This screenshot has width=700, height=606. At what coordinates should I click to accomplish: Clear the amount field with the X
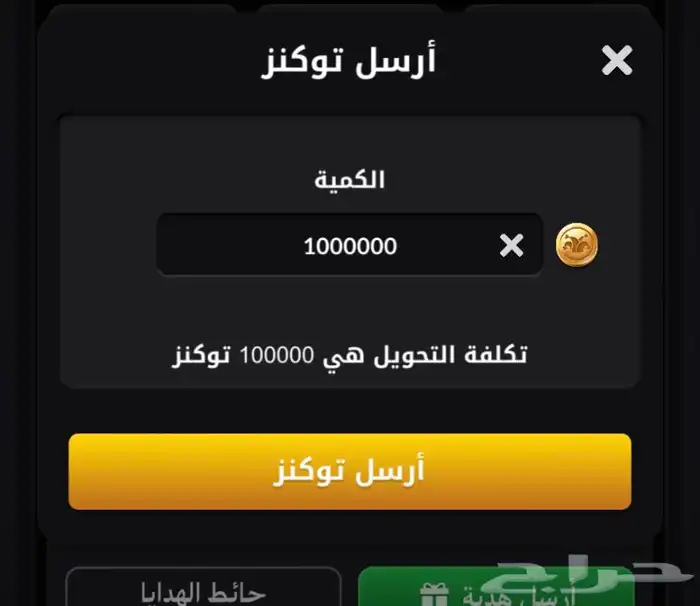pos(511,245)
